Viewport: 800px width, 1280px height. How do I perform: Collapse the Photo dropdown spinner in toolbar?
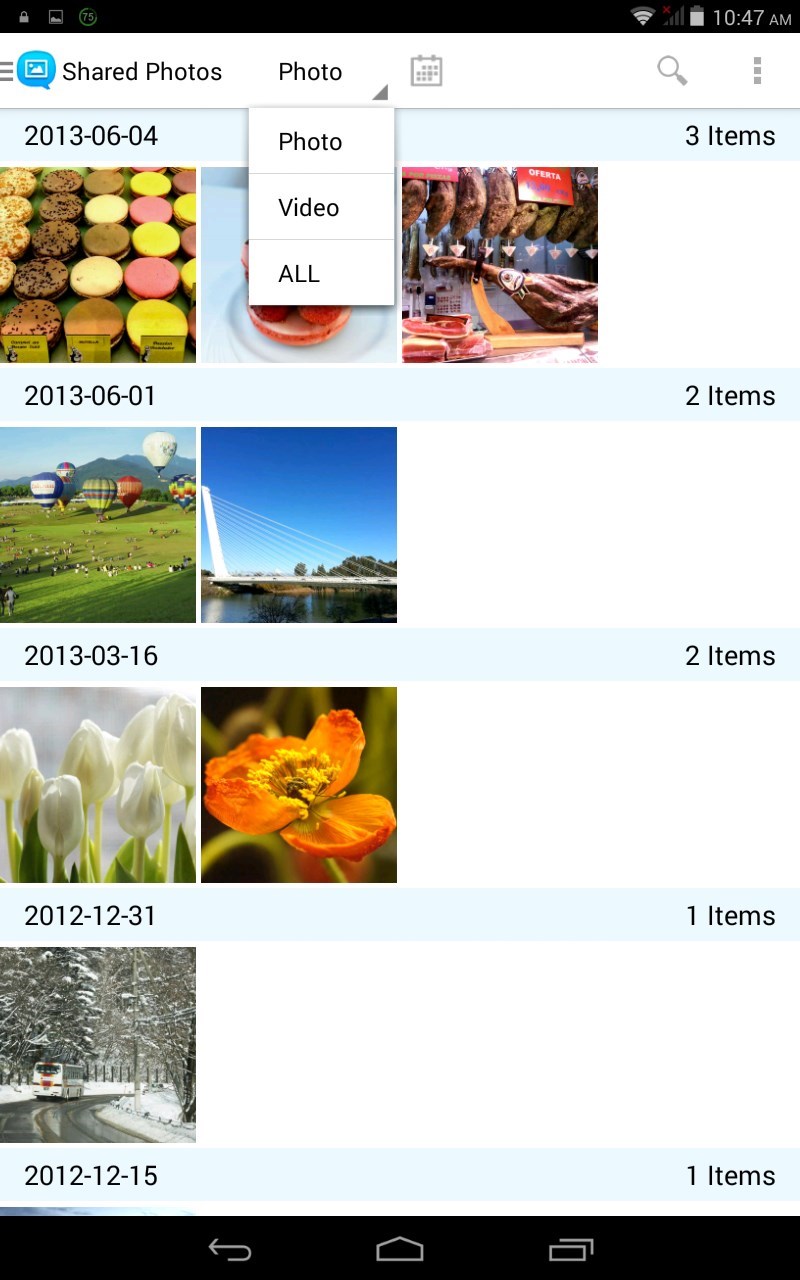323,72
